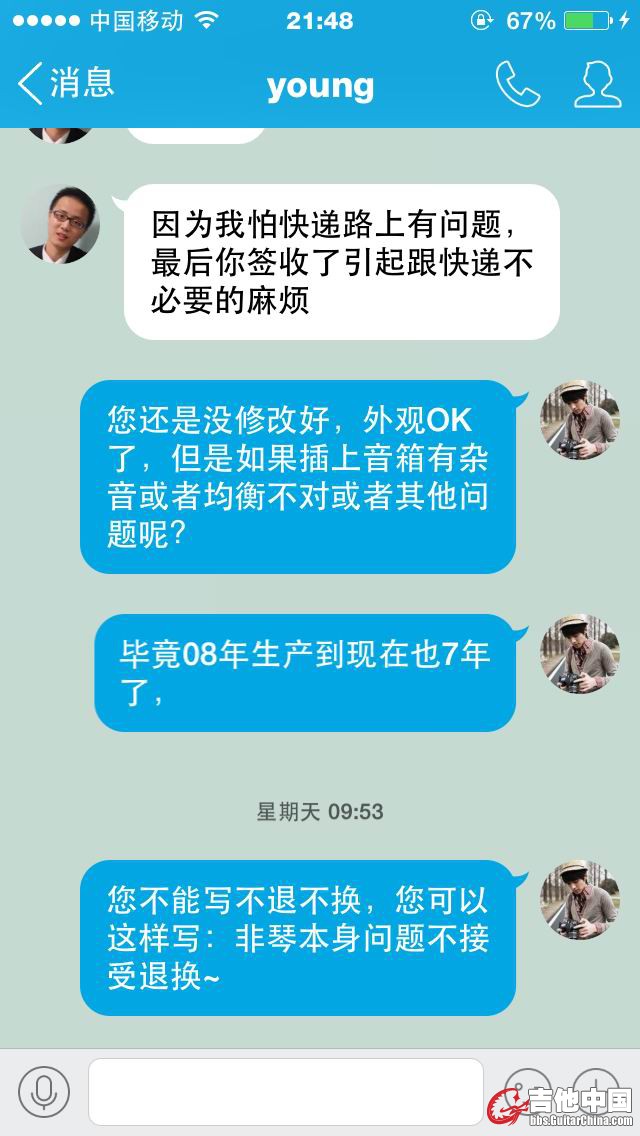640x1136 pixels.
Task: Focus the message text input box
Action: tap(285, 1092)
